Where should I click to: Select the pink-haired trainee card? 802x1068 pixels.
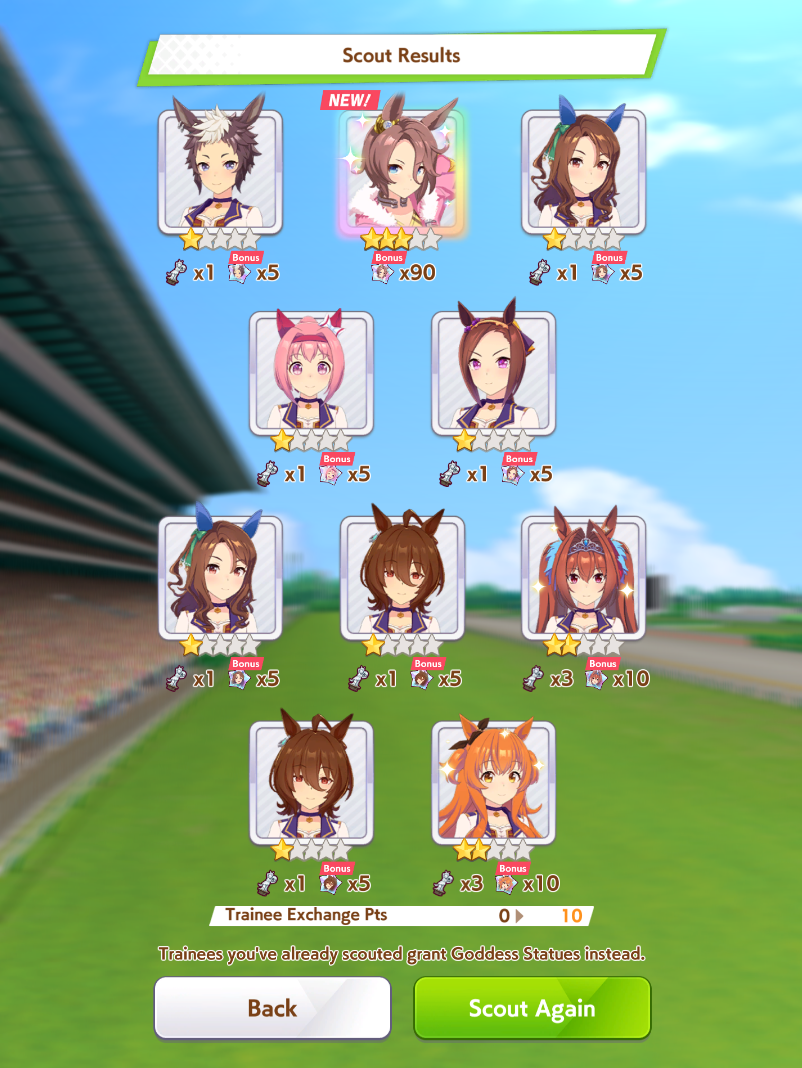311,373
